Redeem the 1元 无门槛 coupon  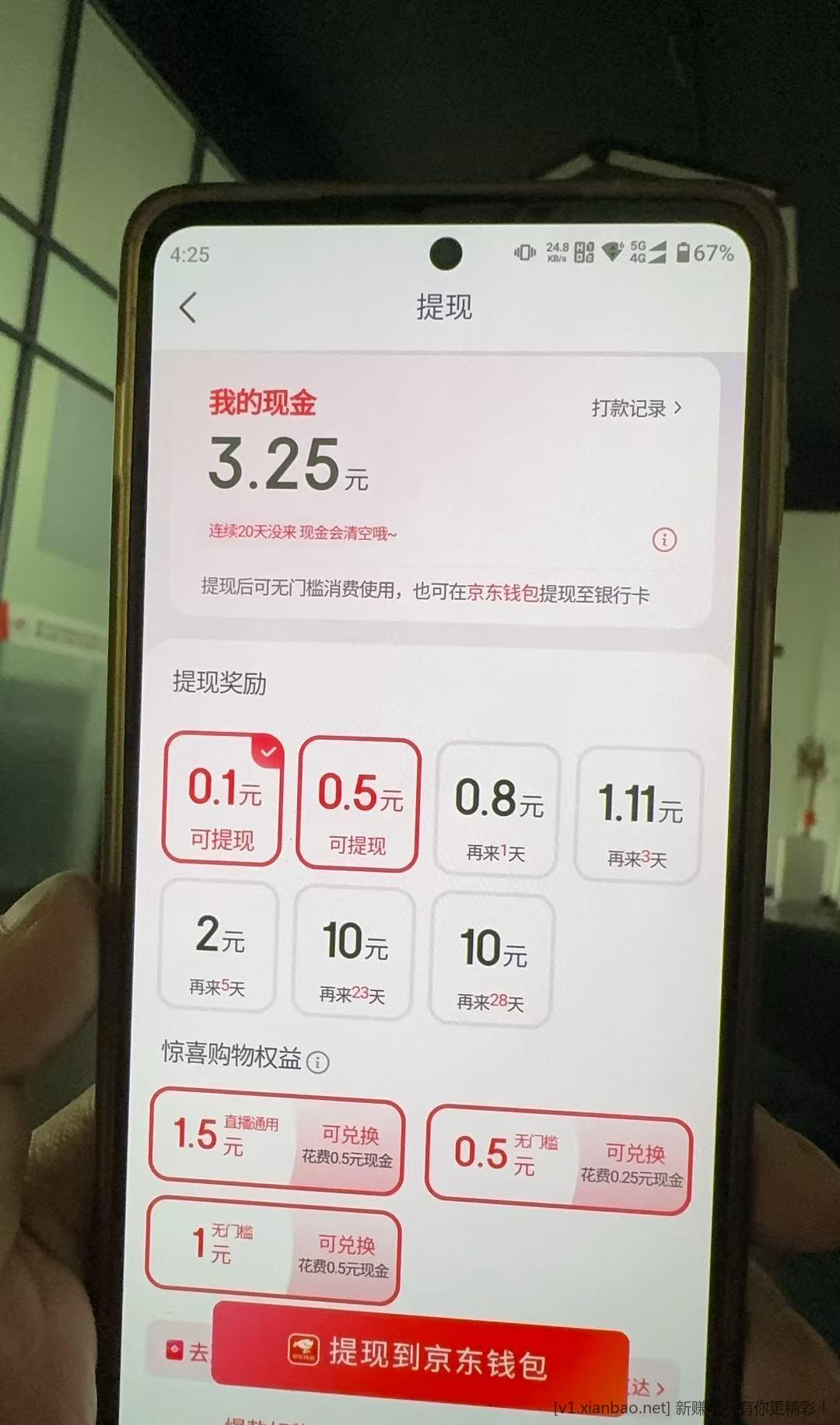[x=345, y=1255]
